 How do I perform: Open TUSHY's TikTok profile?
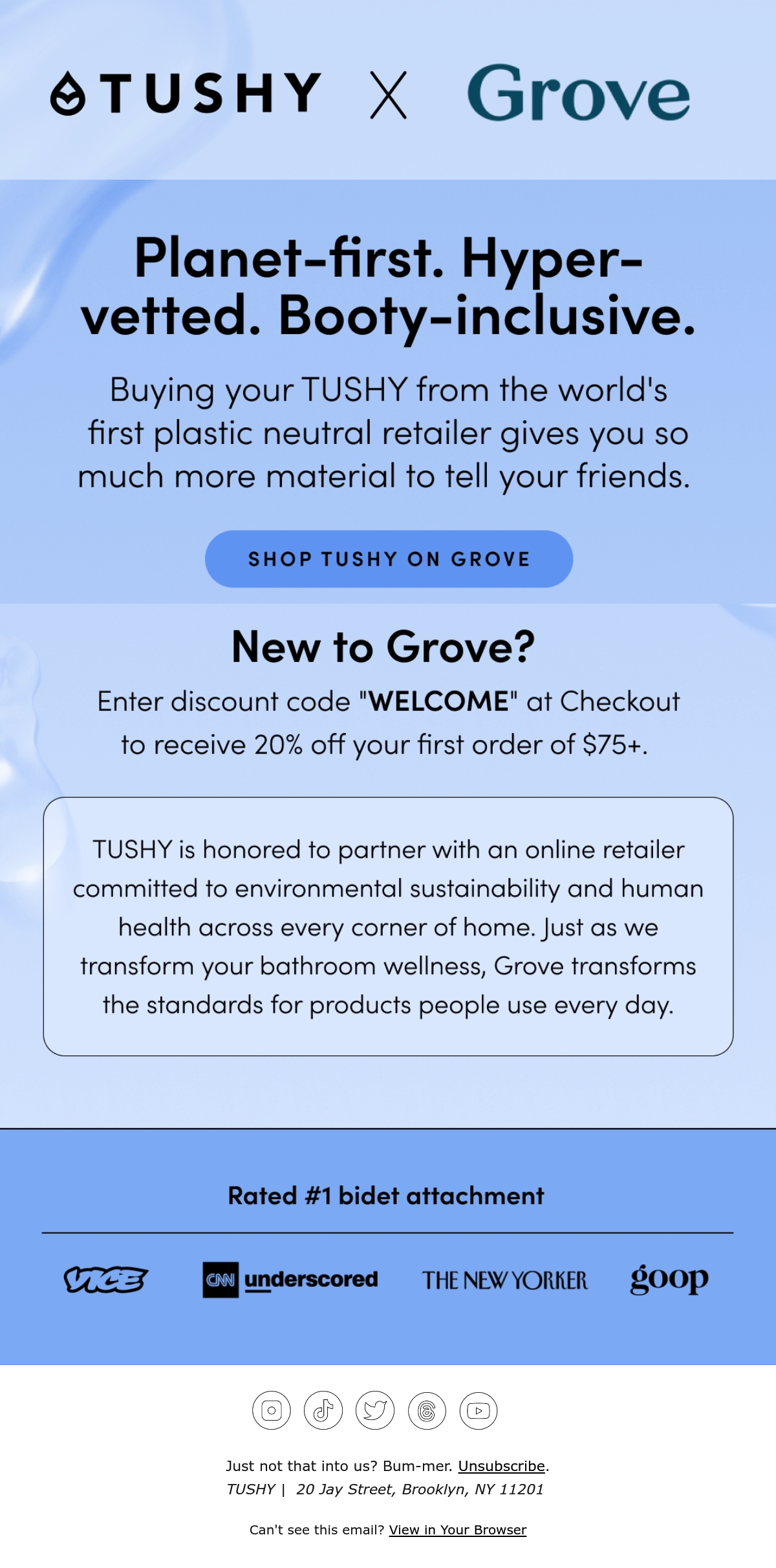(x=323, y=1410)
